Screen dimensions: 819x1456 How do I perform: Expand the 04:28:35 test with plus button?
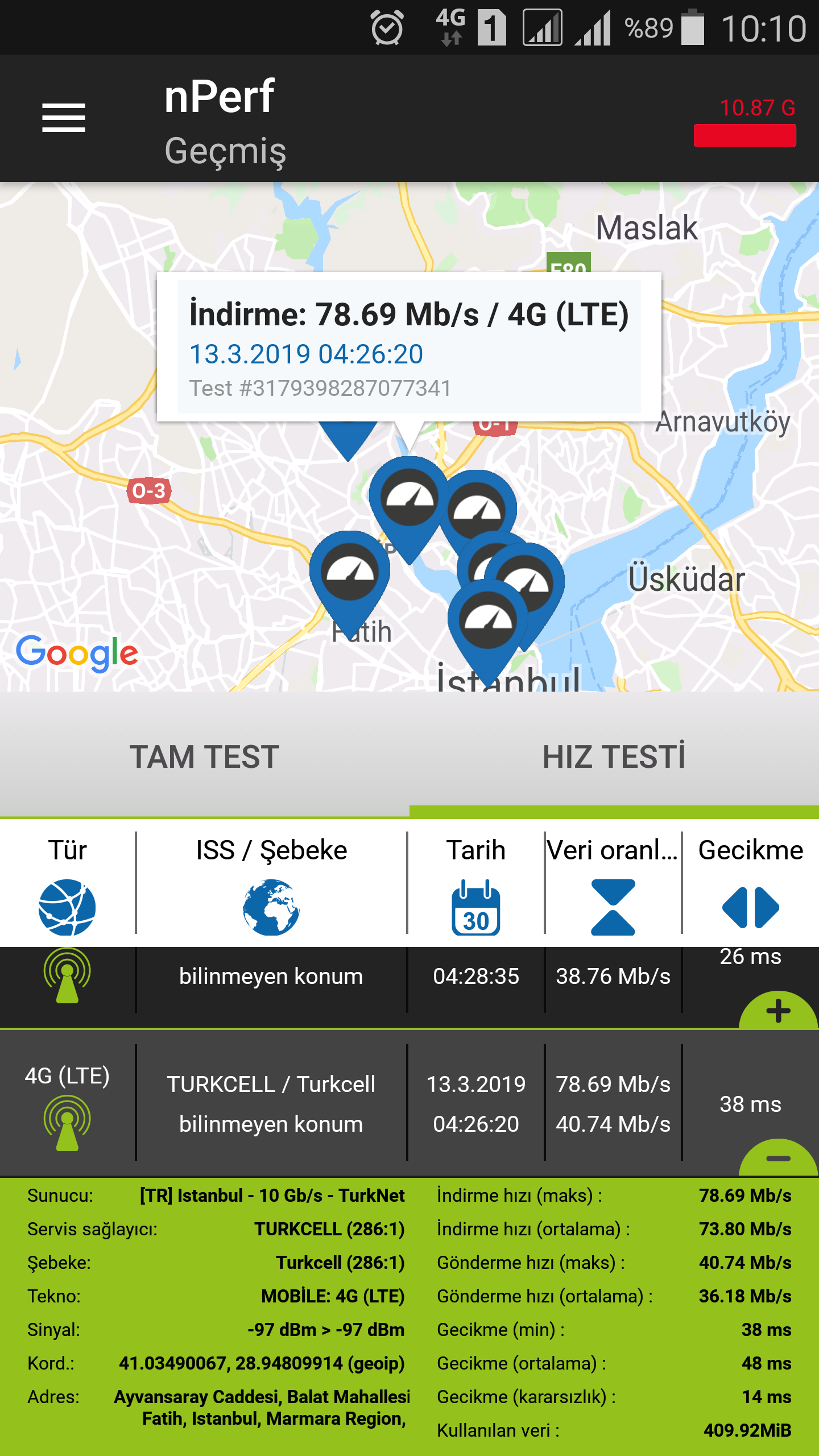click(x=778, y=1011)
